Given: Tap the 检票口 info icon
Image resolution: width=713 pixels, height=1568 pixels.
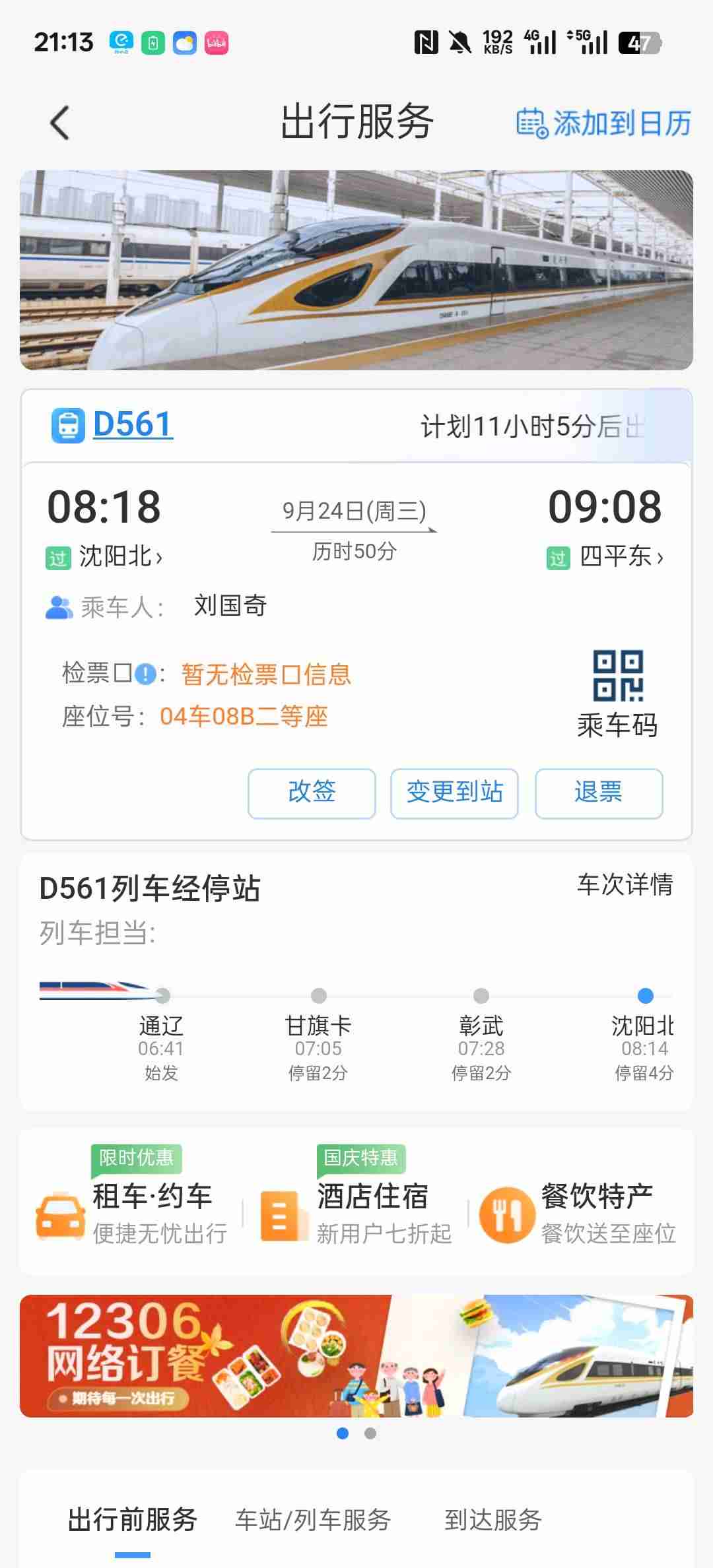Looking at the screenshot, I should (145, 674).
